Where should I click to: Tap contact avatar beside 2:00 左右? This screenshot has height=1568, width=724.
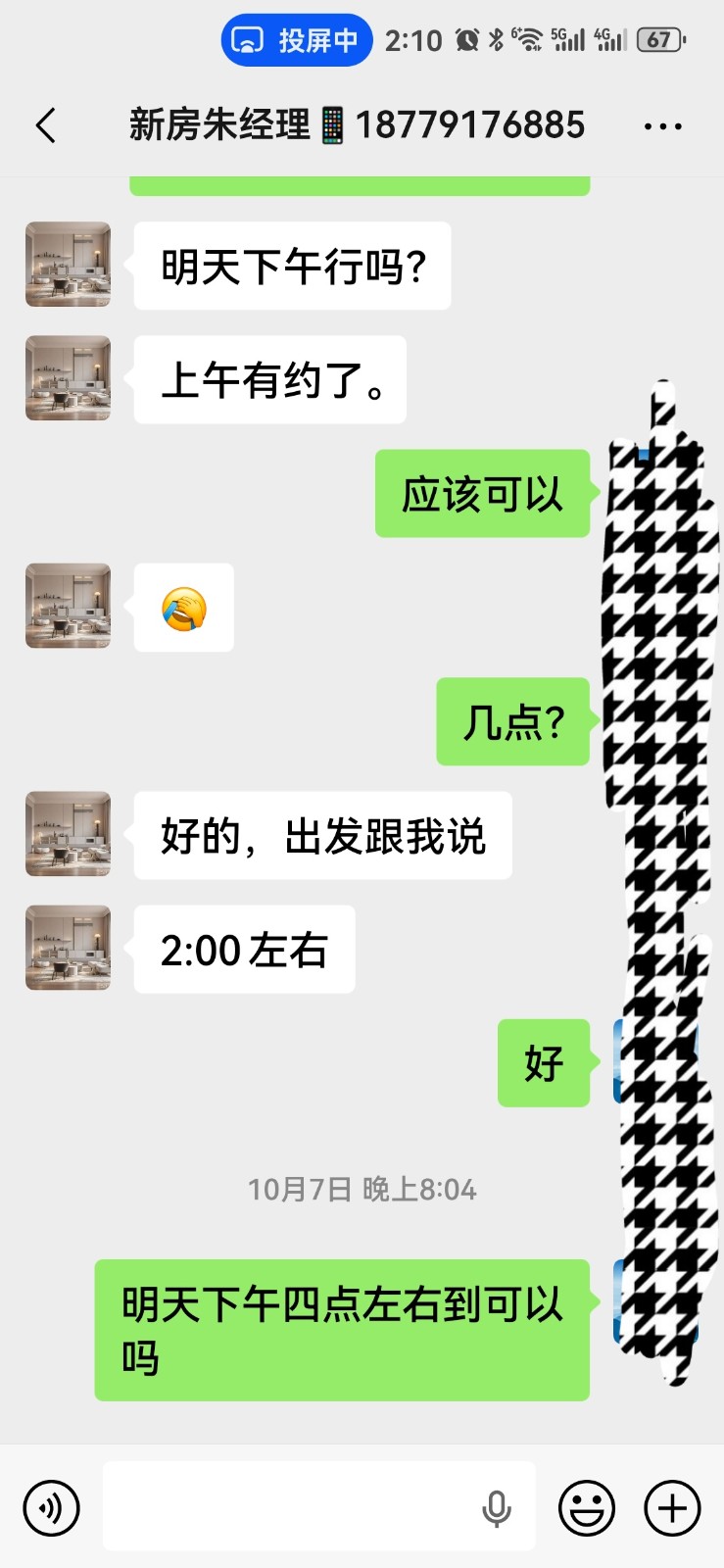68,948
